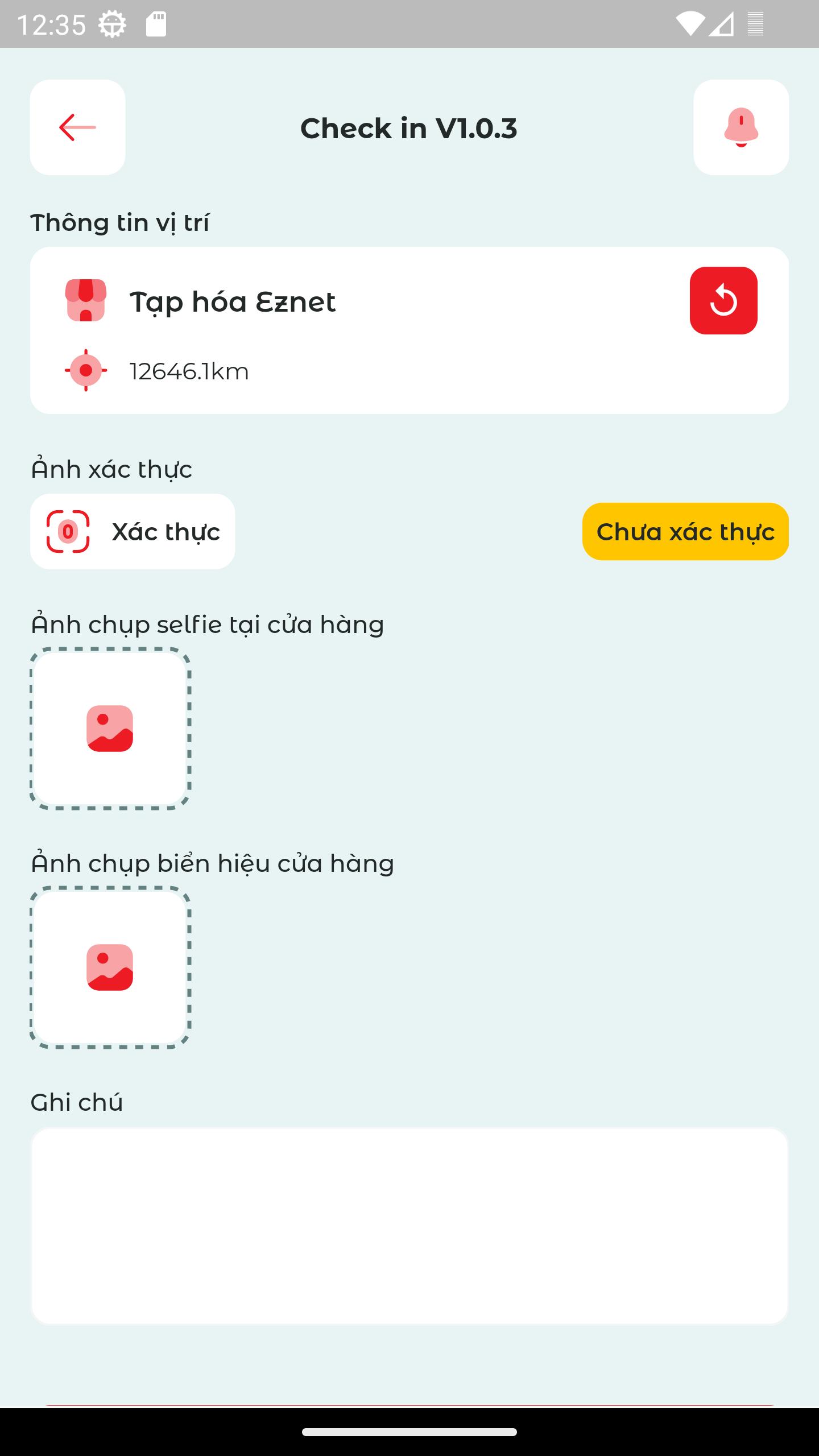Open the notifications bell
This screenshot has height=1456, width=819.
point(741,127)
